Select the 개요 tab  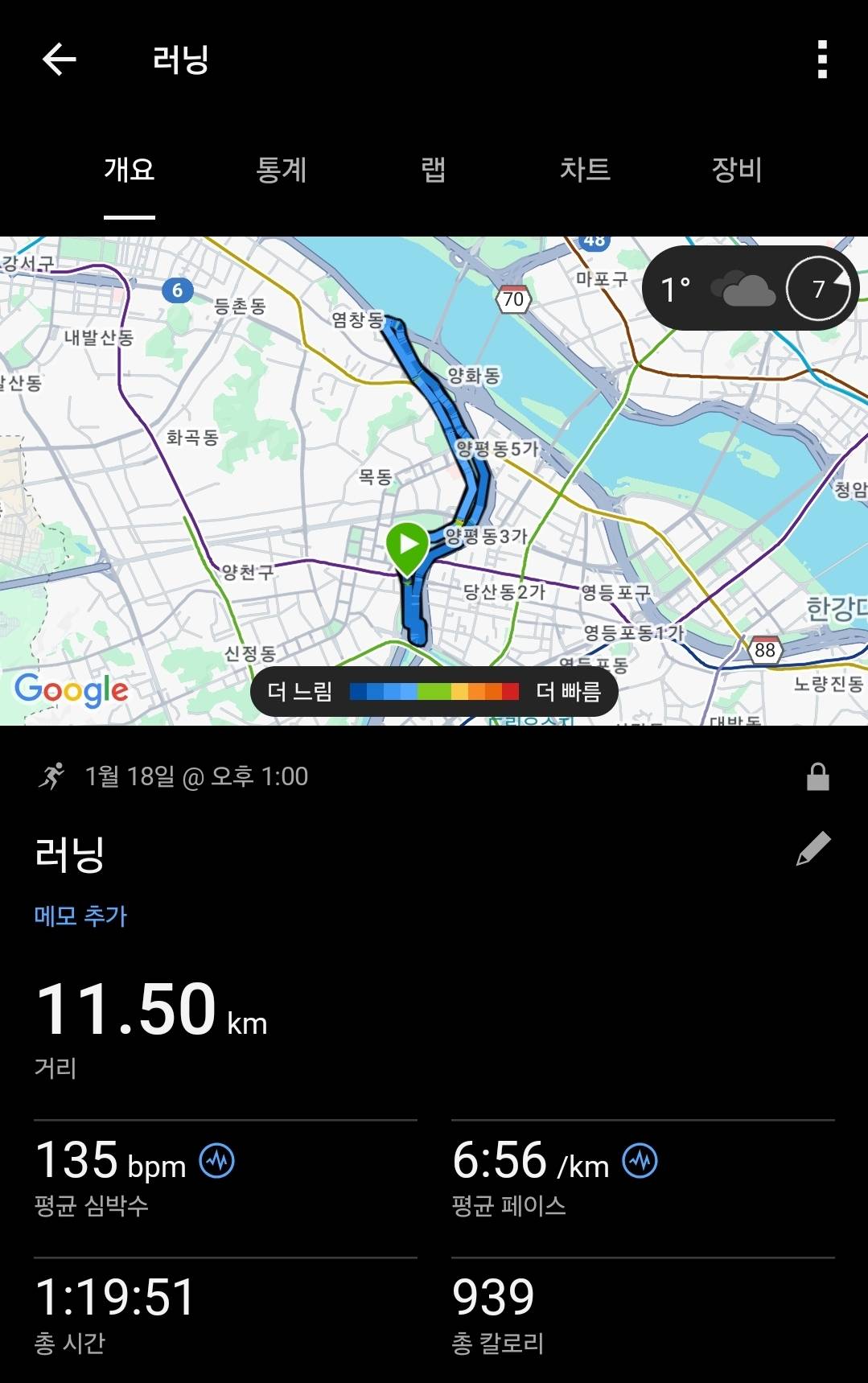tap(130, 171)
